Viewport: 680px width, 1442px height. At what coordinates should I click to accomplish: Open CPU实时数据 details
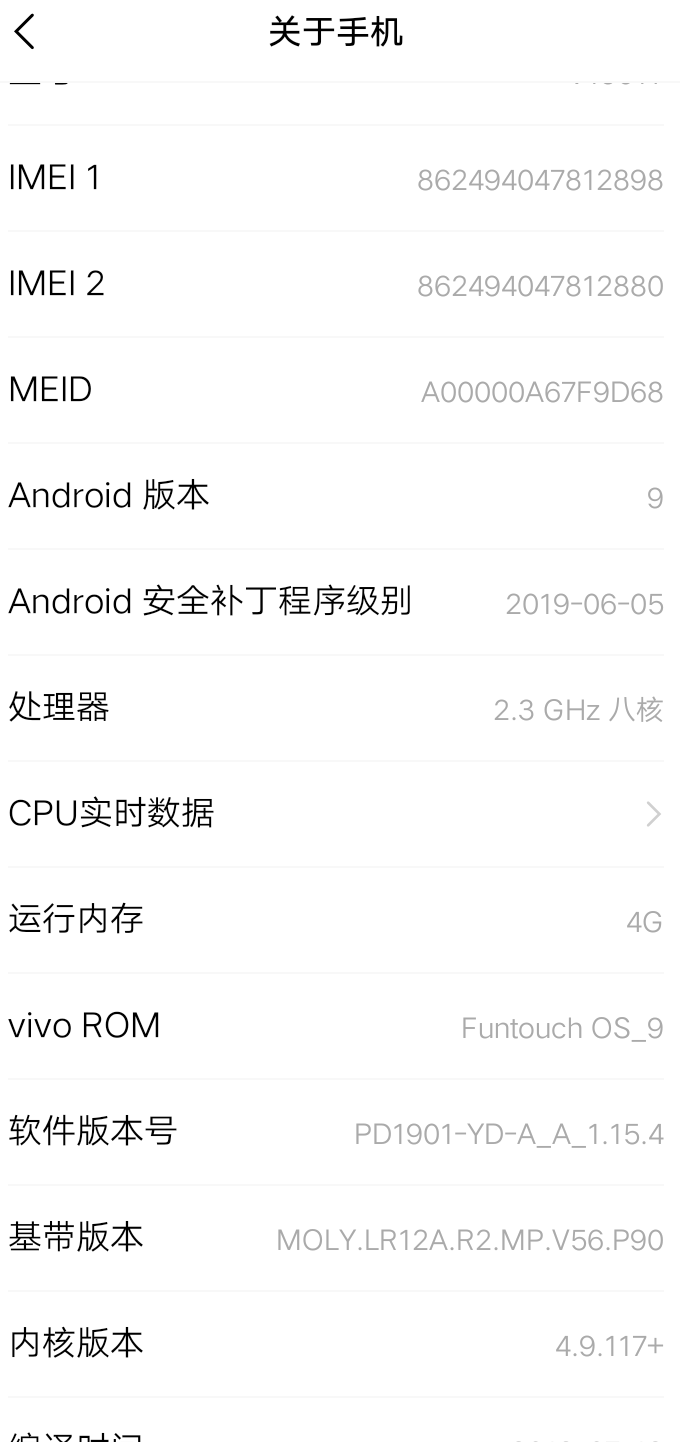coord(336,814)
